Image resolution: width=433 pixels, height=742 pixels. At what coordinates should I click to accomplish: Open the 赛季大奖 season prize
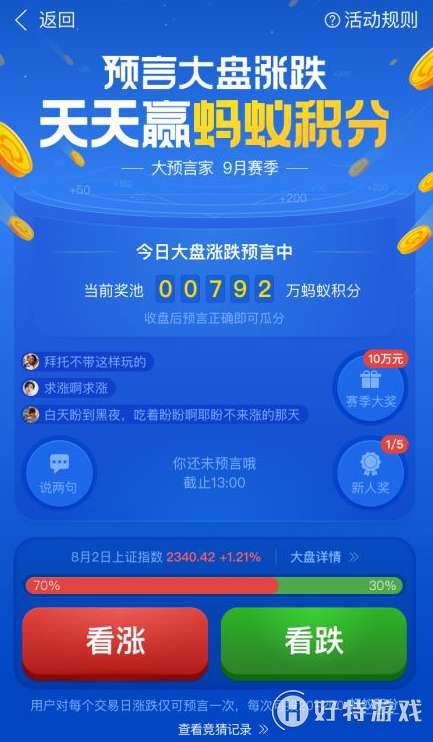pyautogui.click(x=371, y=387)
